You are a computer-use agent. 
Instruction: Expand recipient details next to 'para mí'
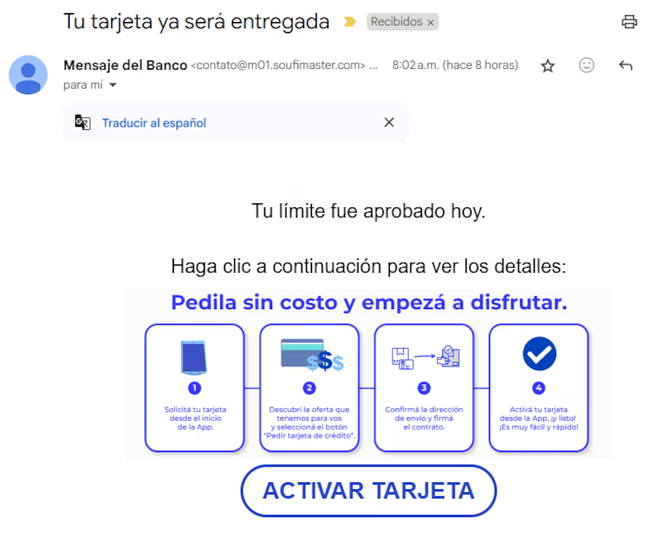(113, 86)
